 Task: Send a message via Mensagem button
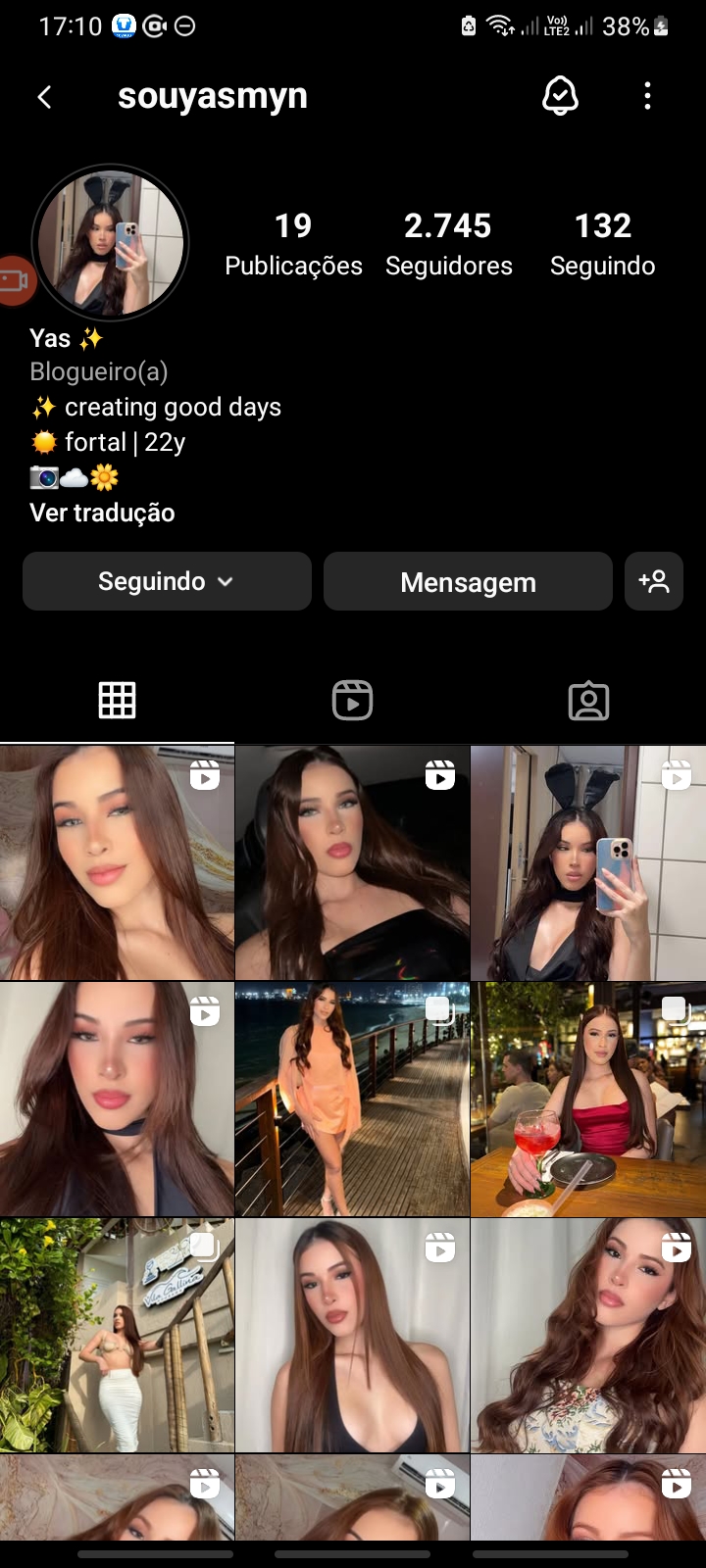468,582
